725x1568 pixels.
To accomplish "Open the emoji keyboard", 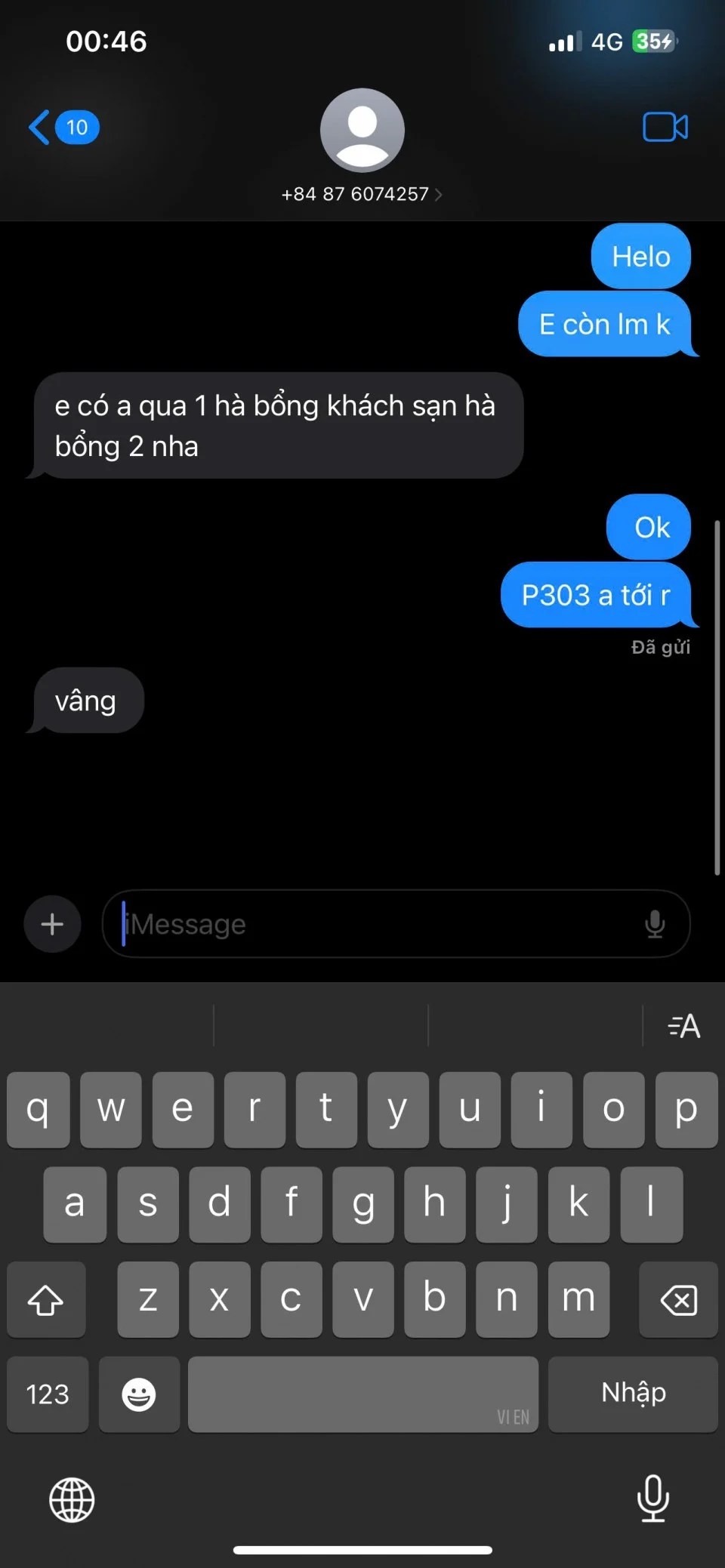I will 139,1394.
